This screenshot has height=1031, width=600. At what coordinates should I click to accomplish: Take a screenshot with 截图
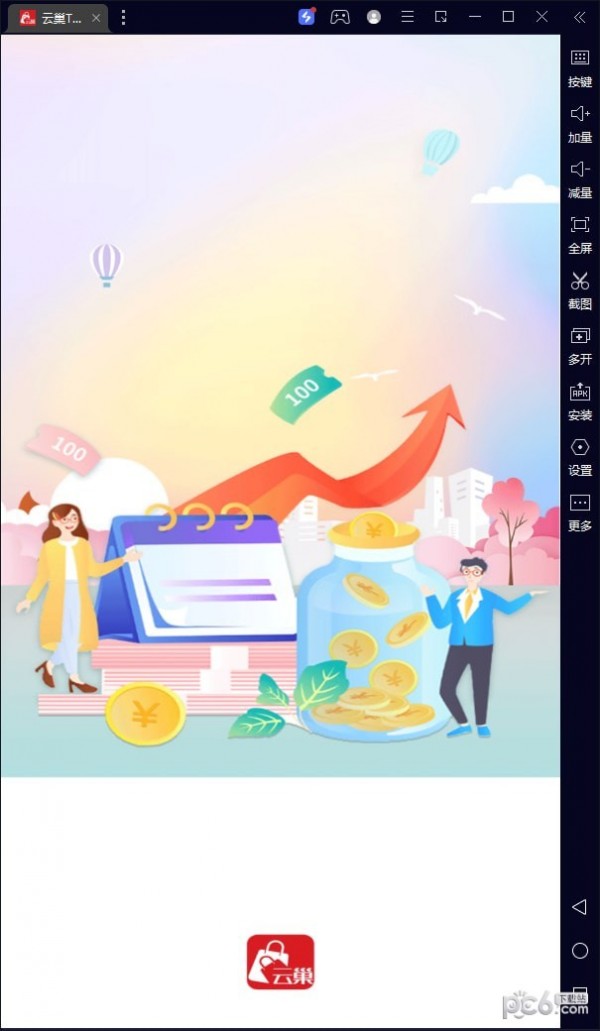[x=580, y=289]
